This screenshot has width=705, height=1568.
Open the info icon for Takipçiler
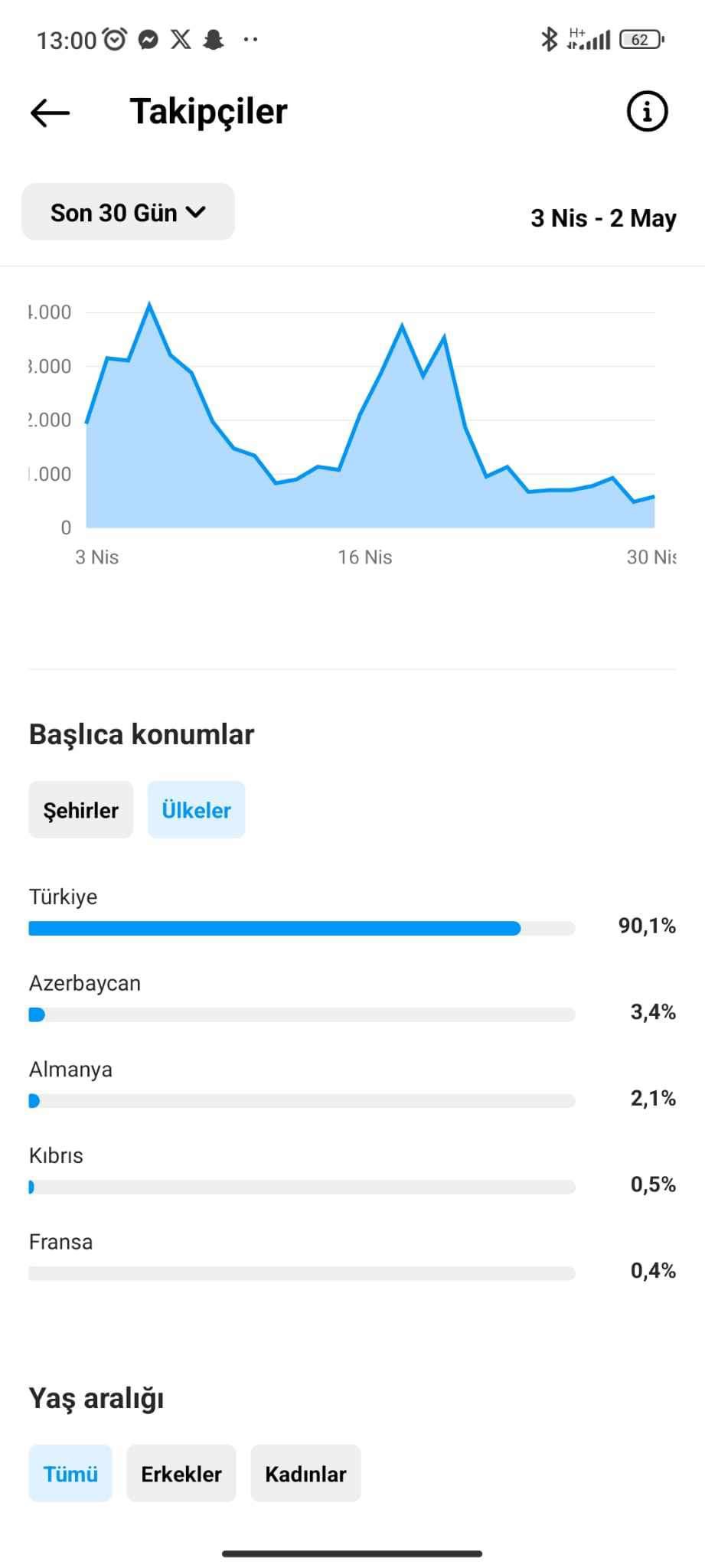[x=647, y=112]
